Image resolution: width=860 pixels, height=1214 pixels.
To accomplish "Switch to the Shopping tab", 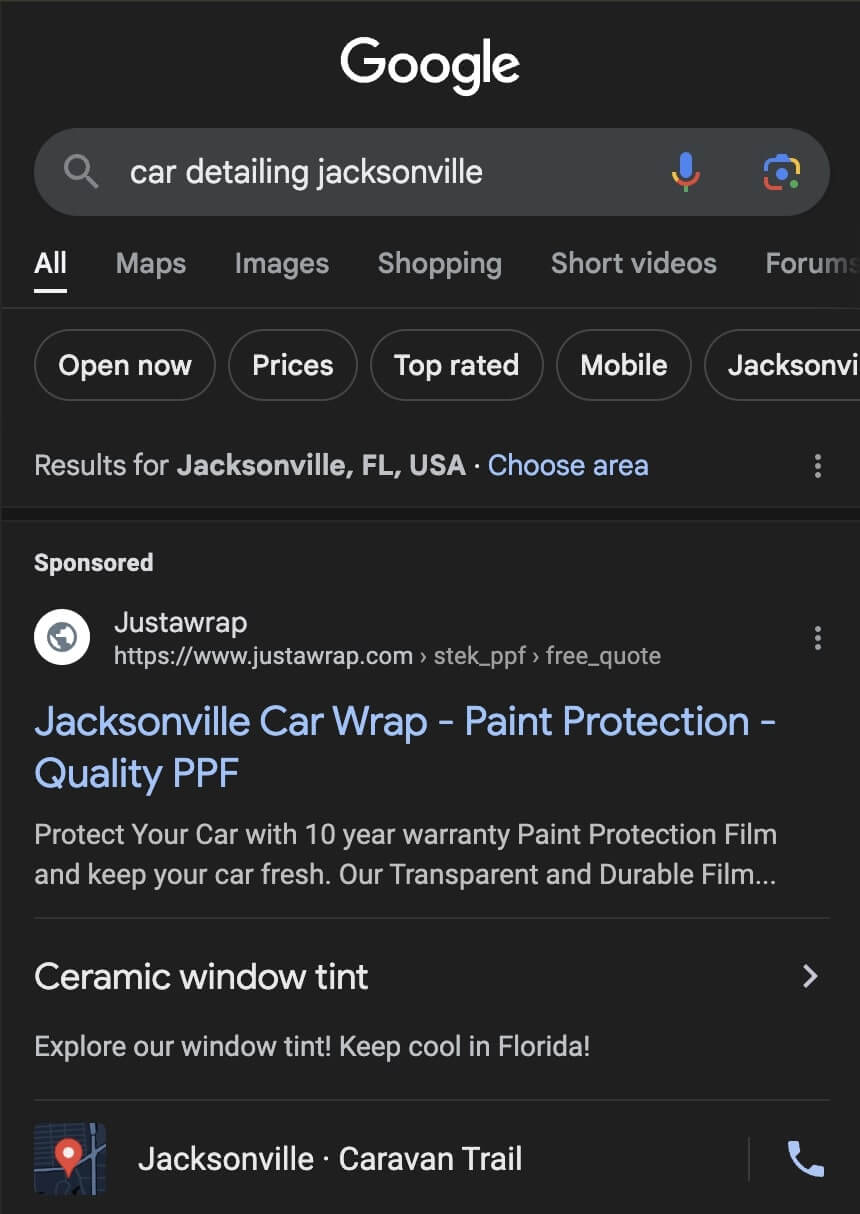I will [x=439, y=263].
